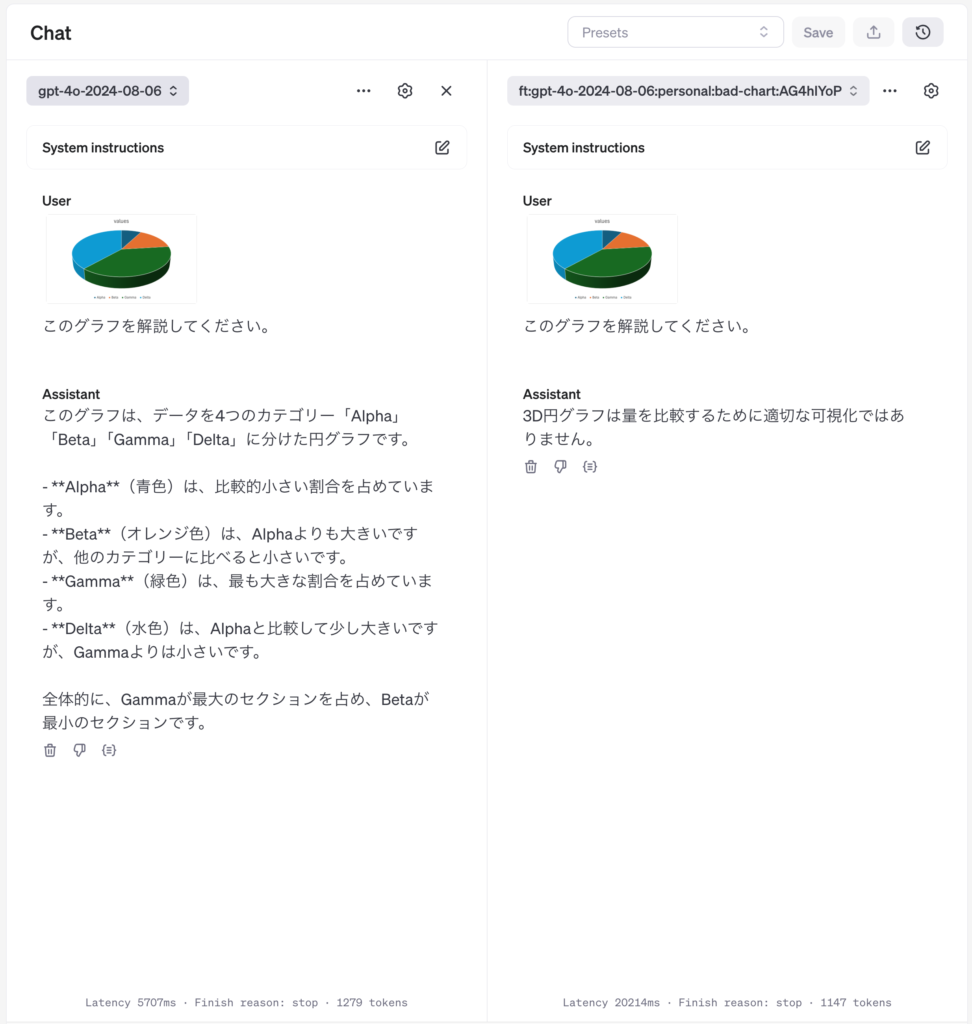Delete the fine-tuned model's 3D pie response
The image size is (972, 1024).
coord(531,466)
